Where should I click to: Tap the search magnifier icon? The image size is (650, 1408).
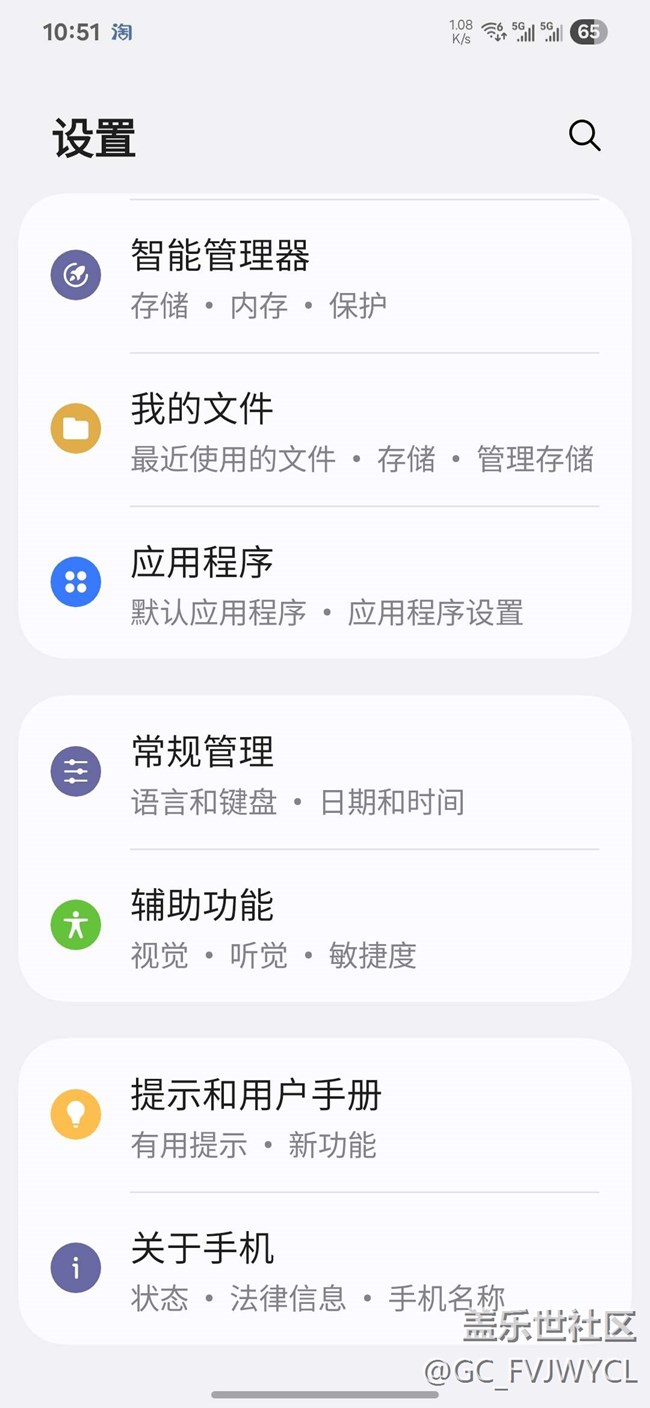pyautogui.click(x=584, y=136)
